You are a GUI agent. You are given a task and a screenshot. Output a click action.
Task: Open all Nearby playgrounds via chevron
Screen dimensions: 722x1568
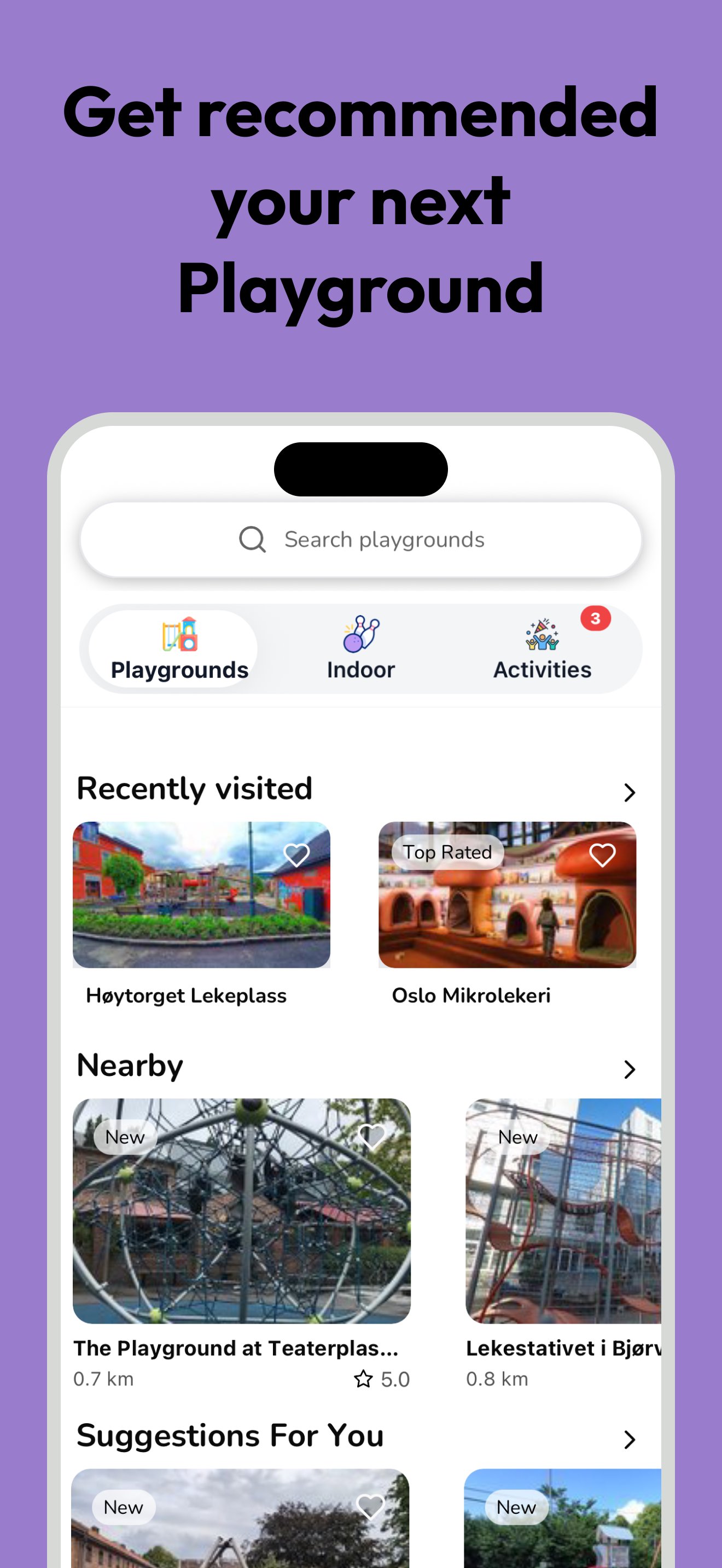[x=629, y=1069]
